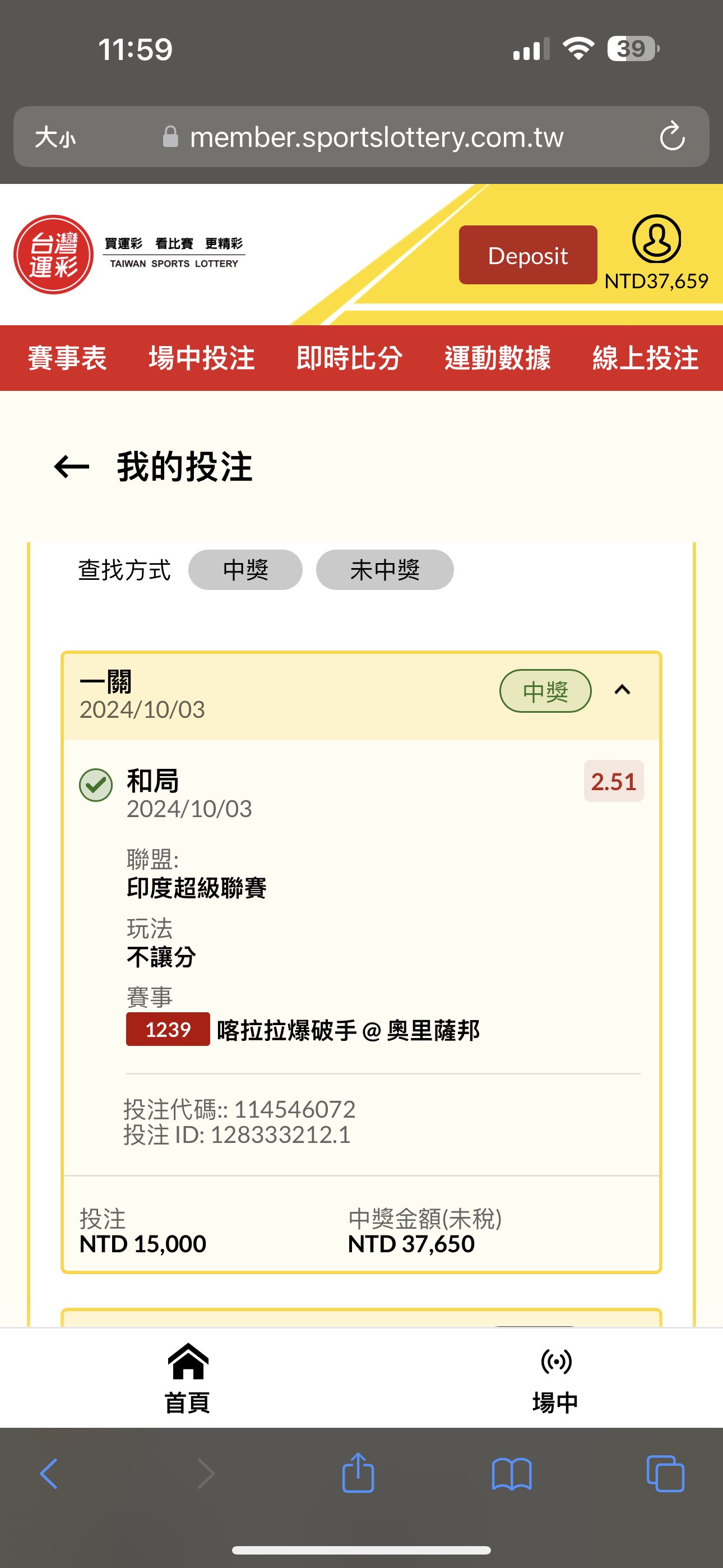
Task: Open text size 大小 options
Action: [x=55, y=137]
